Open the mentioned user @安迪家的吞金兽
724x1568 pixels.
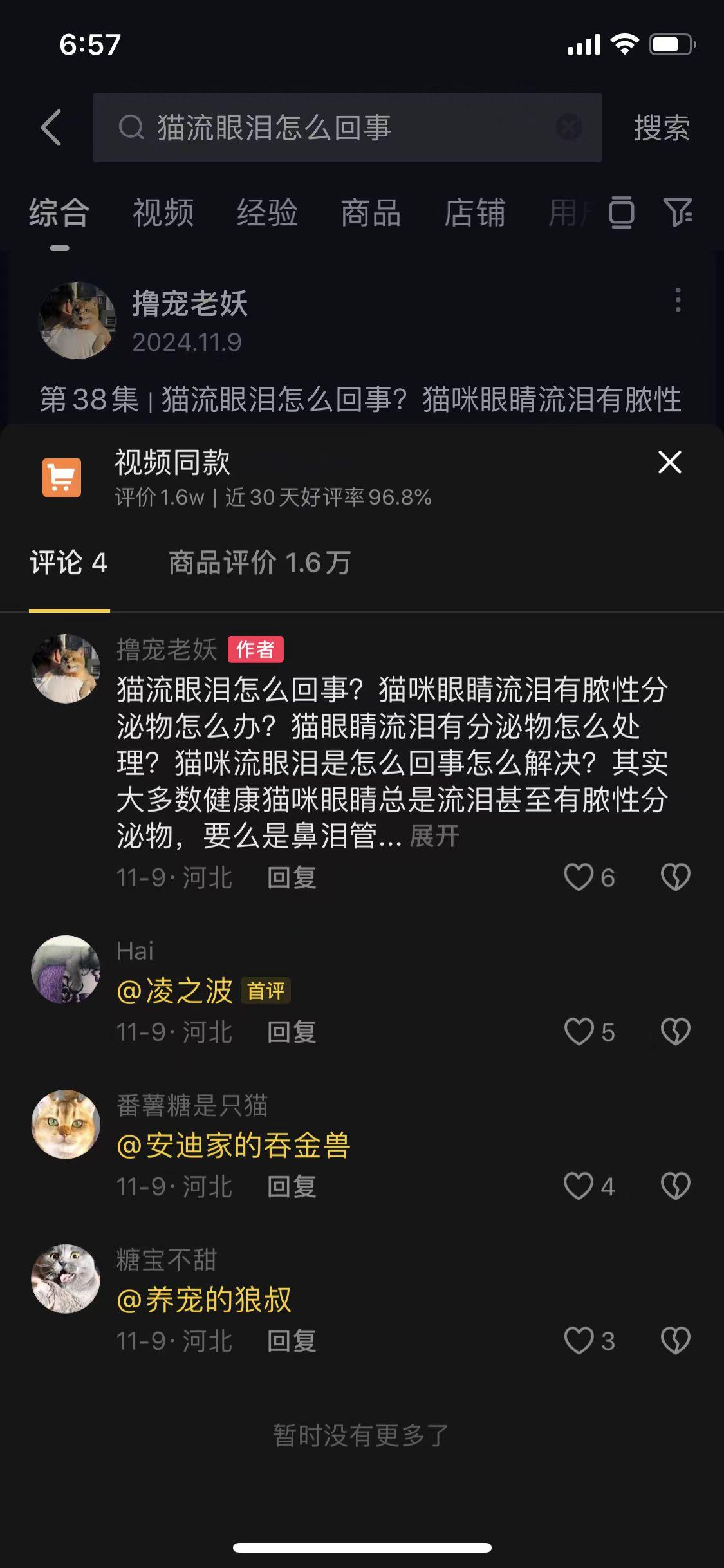tap(234, 1146)
